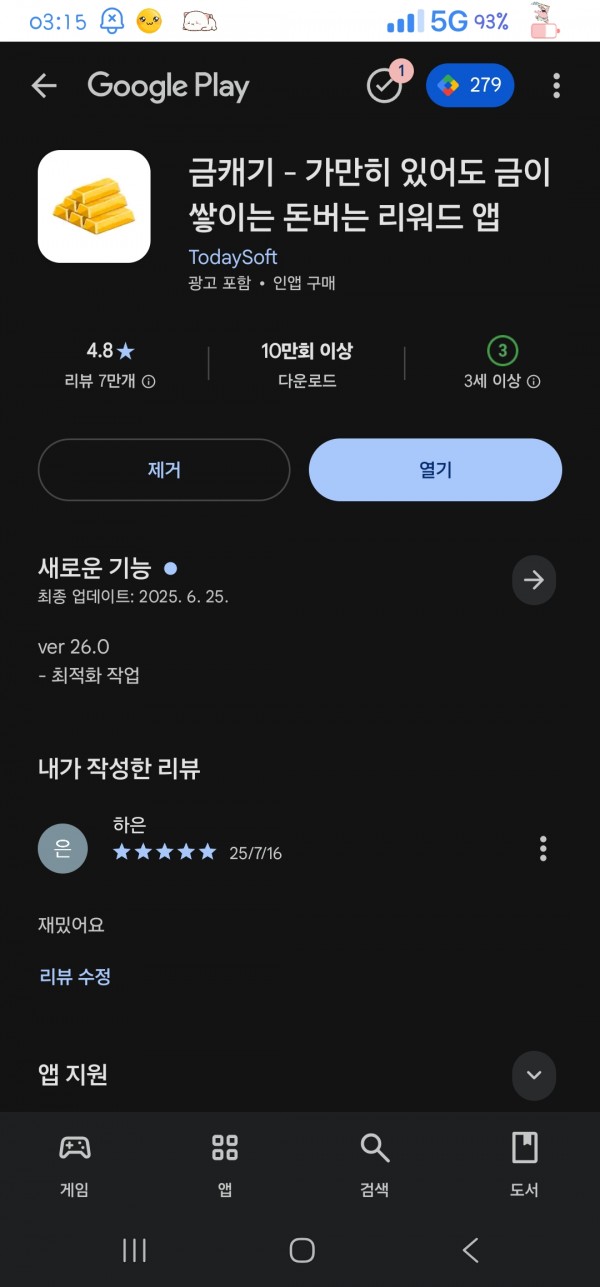Screen dimensions: 600x1287
Task: Open the 새로운 기능 arrow
Action: pos(533,580)
